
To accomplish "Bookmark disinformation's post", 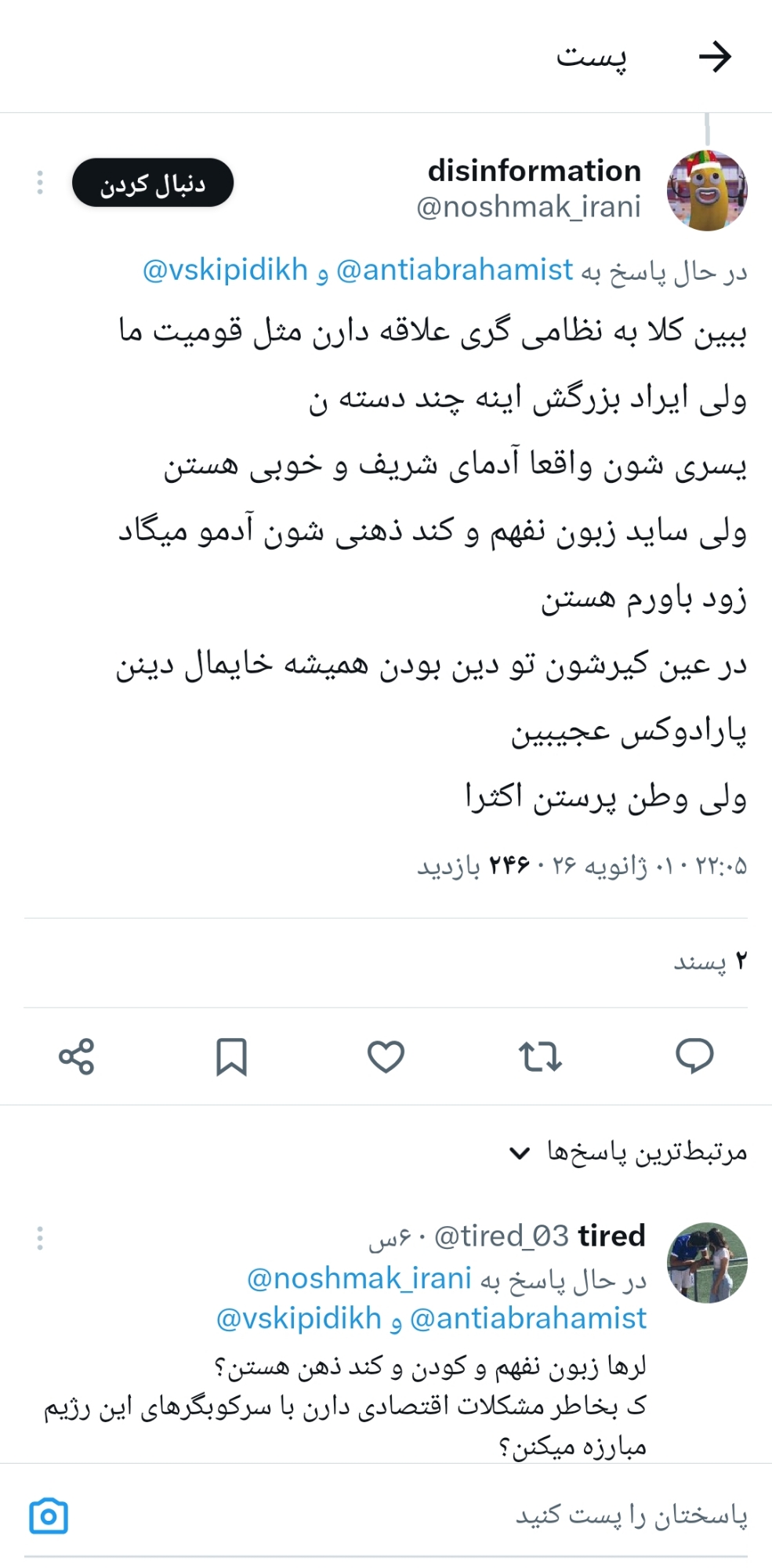I will pyautogui.click(x=231, y=1056).
